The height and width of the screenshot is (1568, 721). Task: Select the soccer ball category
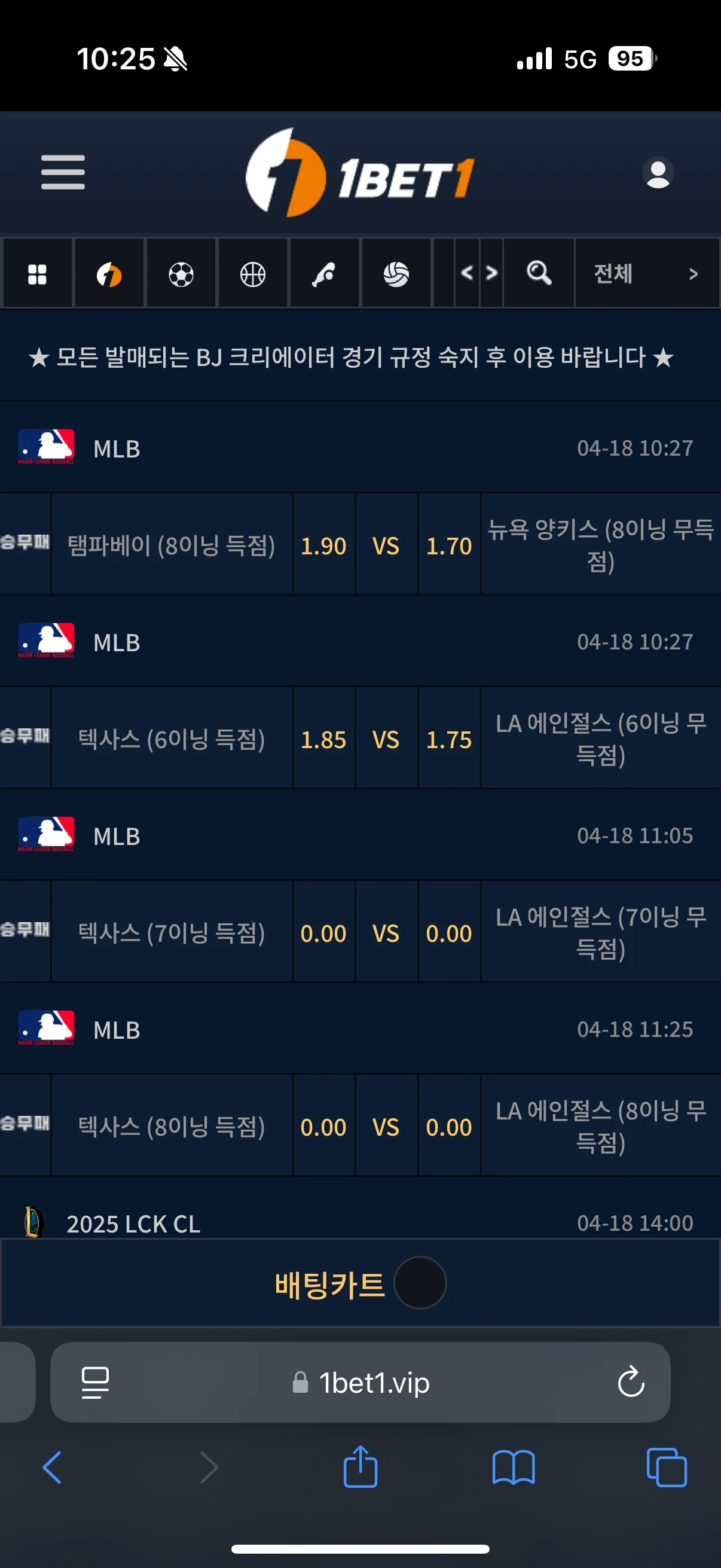point(181,274)
